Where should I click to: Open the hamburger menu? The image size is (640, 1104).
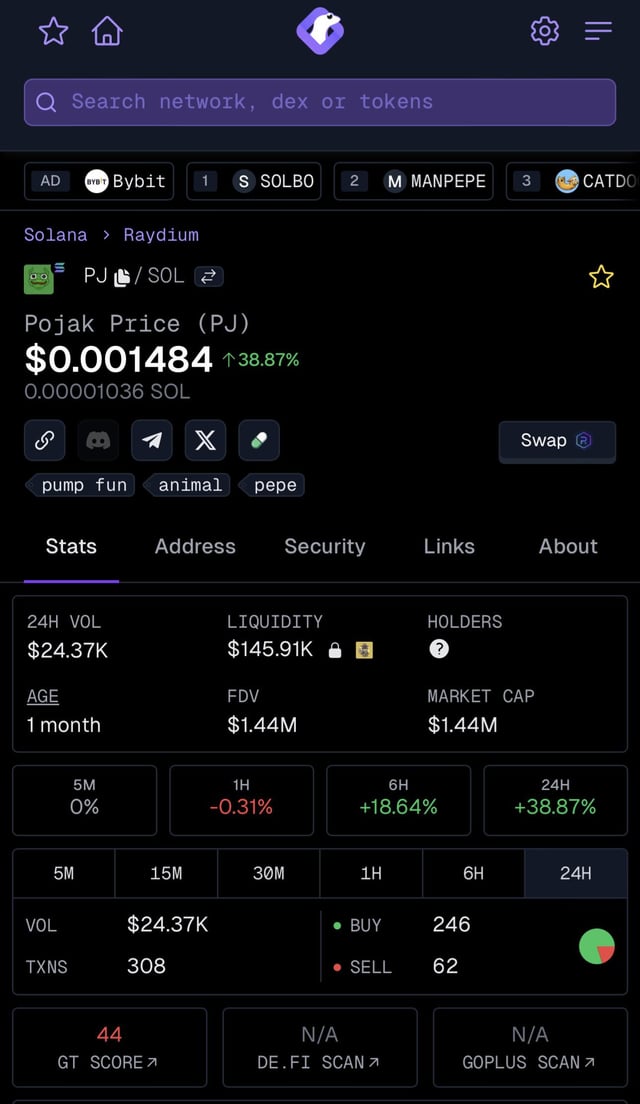pos(598,32)
